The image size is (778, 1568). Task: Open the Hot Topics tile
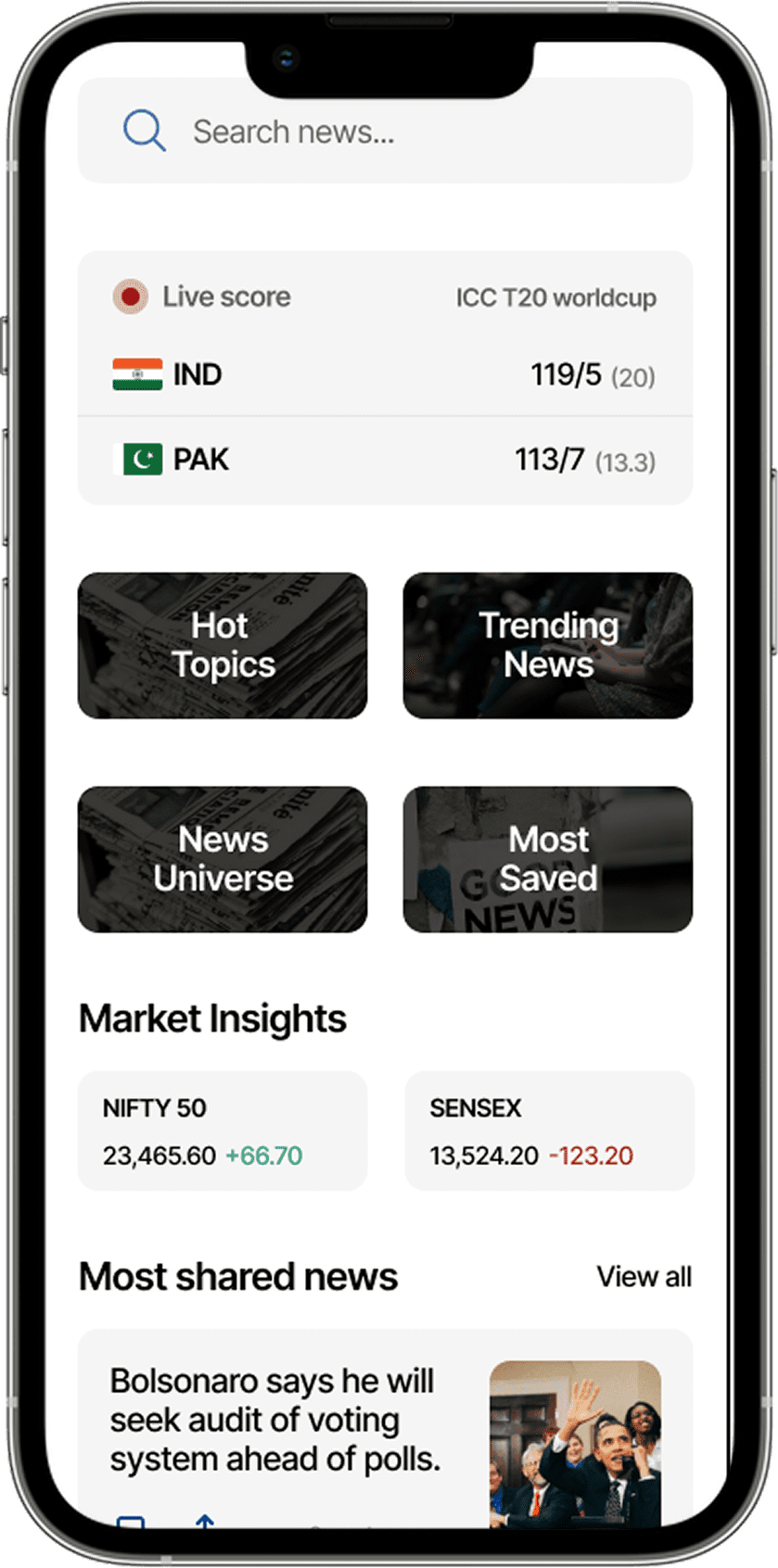[x=223, y=645]
